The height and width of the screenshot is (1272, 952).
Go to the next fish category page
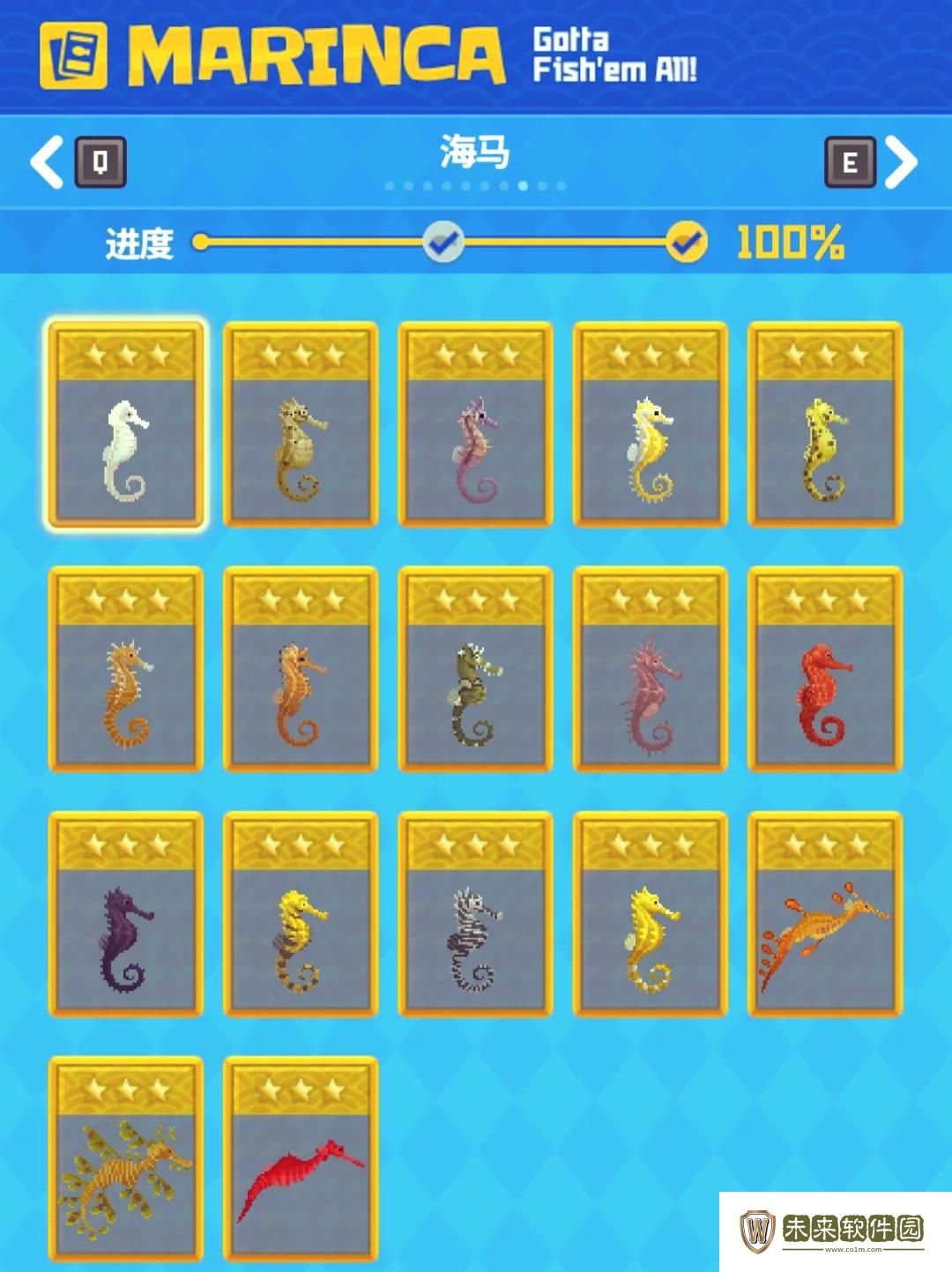click(x=901, y=162)
